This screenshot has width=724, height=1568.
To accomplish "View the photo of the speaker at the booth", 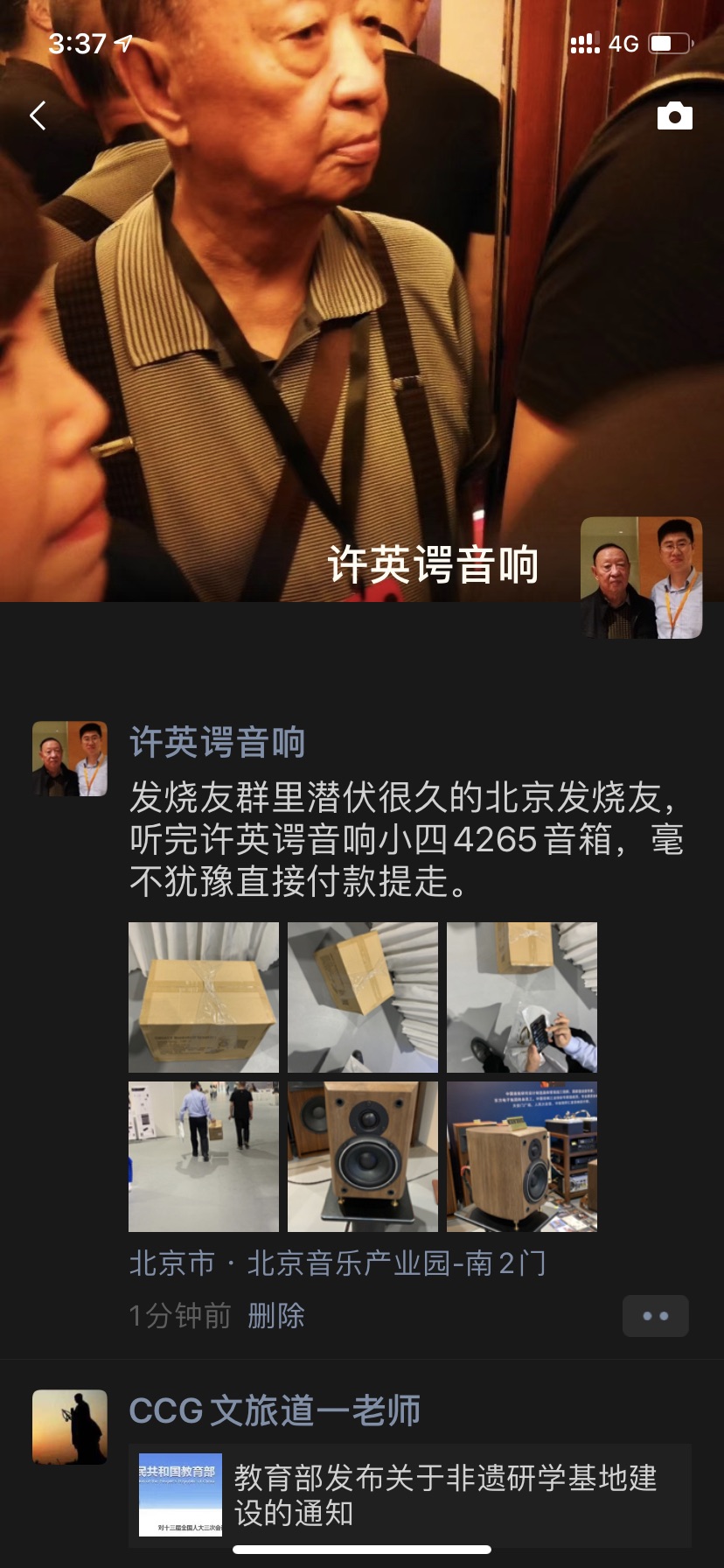I will pyautogui.click(x=522, y=1156).
